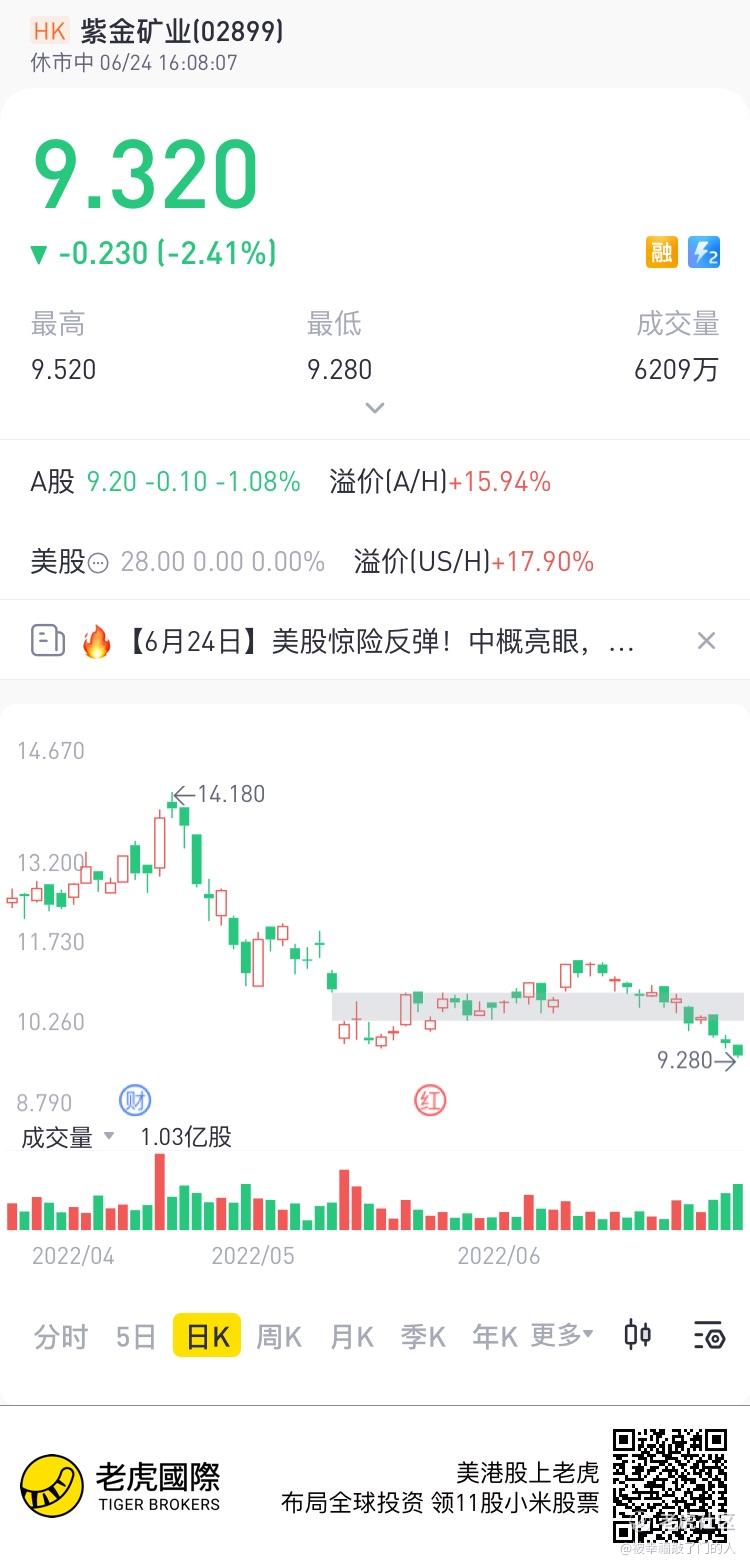
Task: Switch to the 周K chart tab
Action: (x=279, y=1336)
